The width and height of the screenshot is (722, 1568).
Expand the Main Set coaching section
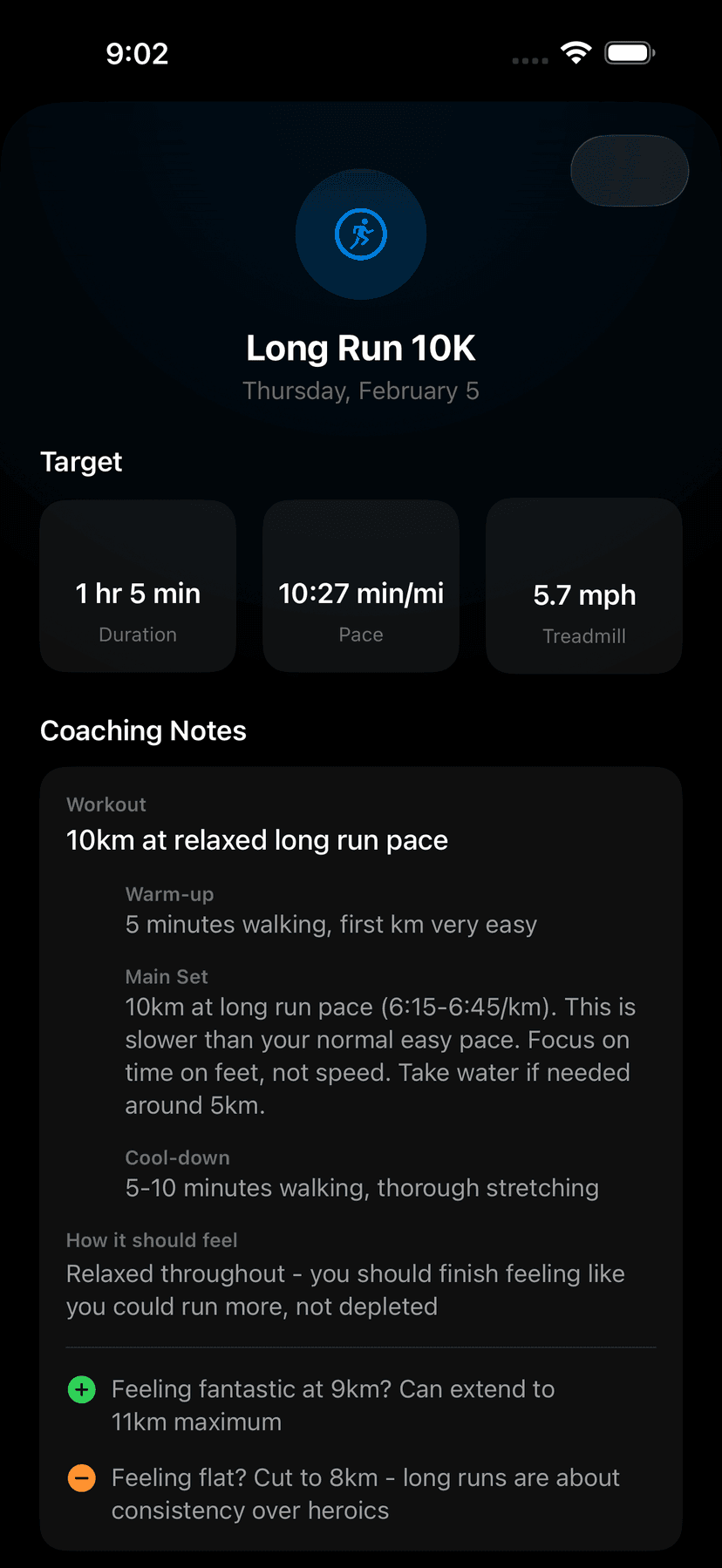[x=167, y=976]
